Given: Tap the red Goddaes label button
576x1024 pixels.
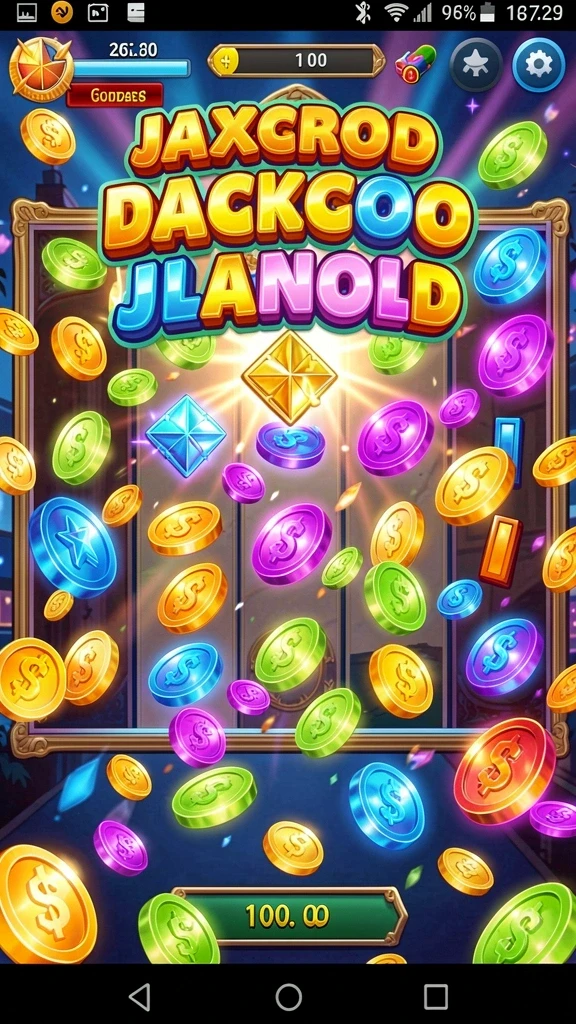Looking at the screenshot, I should (115, 95).
